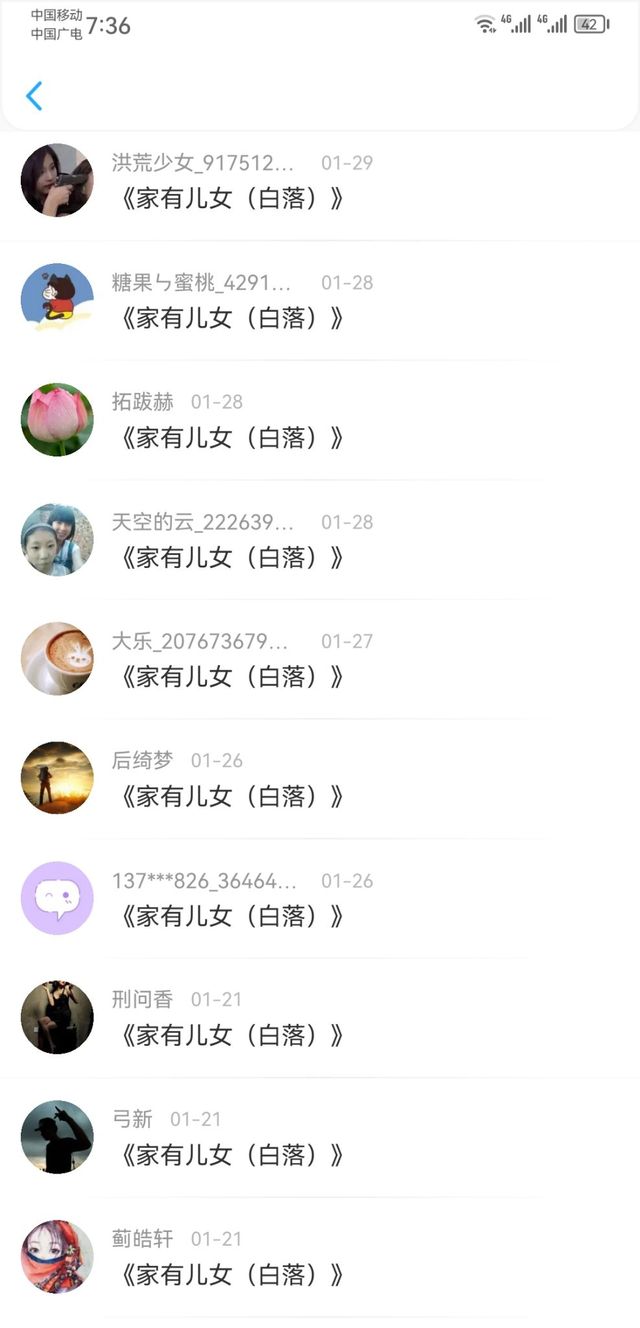This screenshot has width=640, height=1328.
Task: Open the entry from 天空的云_222639
Action: (232, 557)
